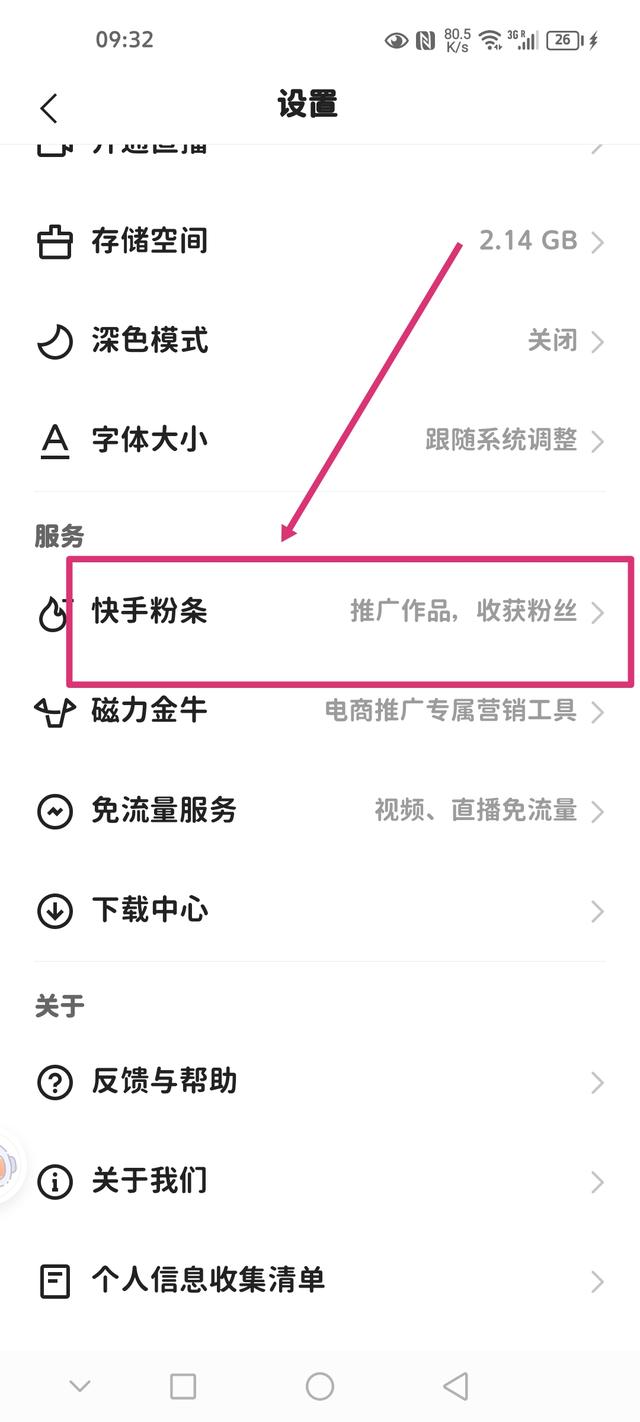Open recent apps with square button
The height and width of the screenshot is (1422, 640).
(183, 1385)
